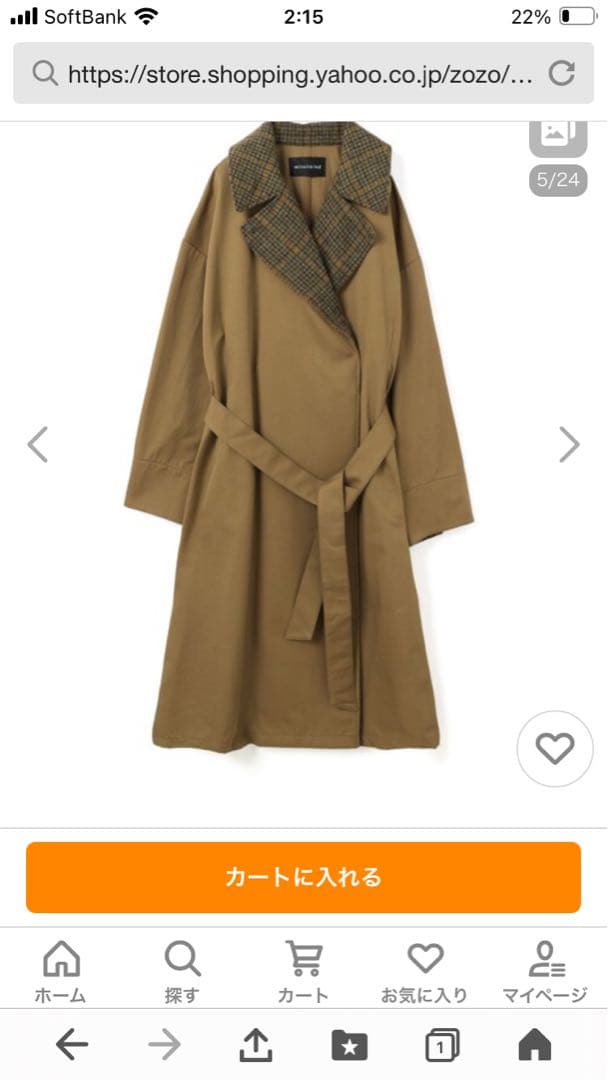Viewport: 608px width, 1080px height.
Task: Tap the browser URL address bar
Action: 290,73
